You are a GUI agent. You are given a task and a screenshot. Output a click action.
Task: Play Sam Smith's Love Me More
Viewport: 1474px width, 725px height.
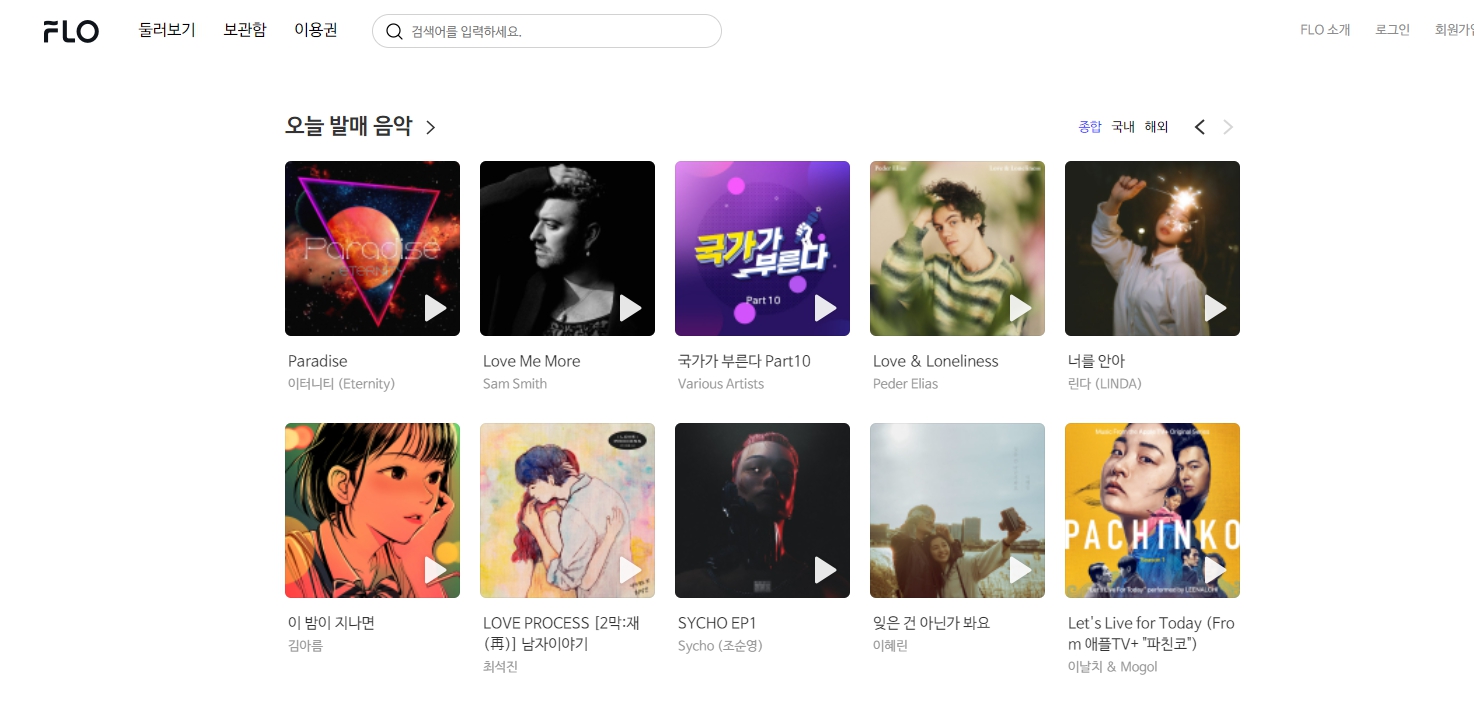point(630,308)
